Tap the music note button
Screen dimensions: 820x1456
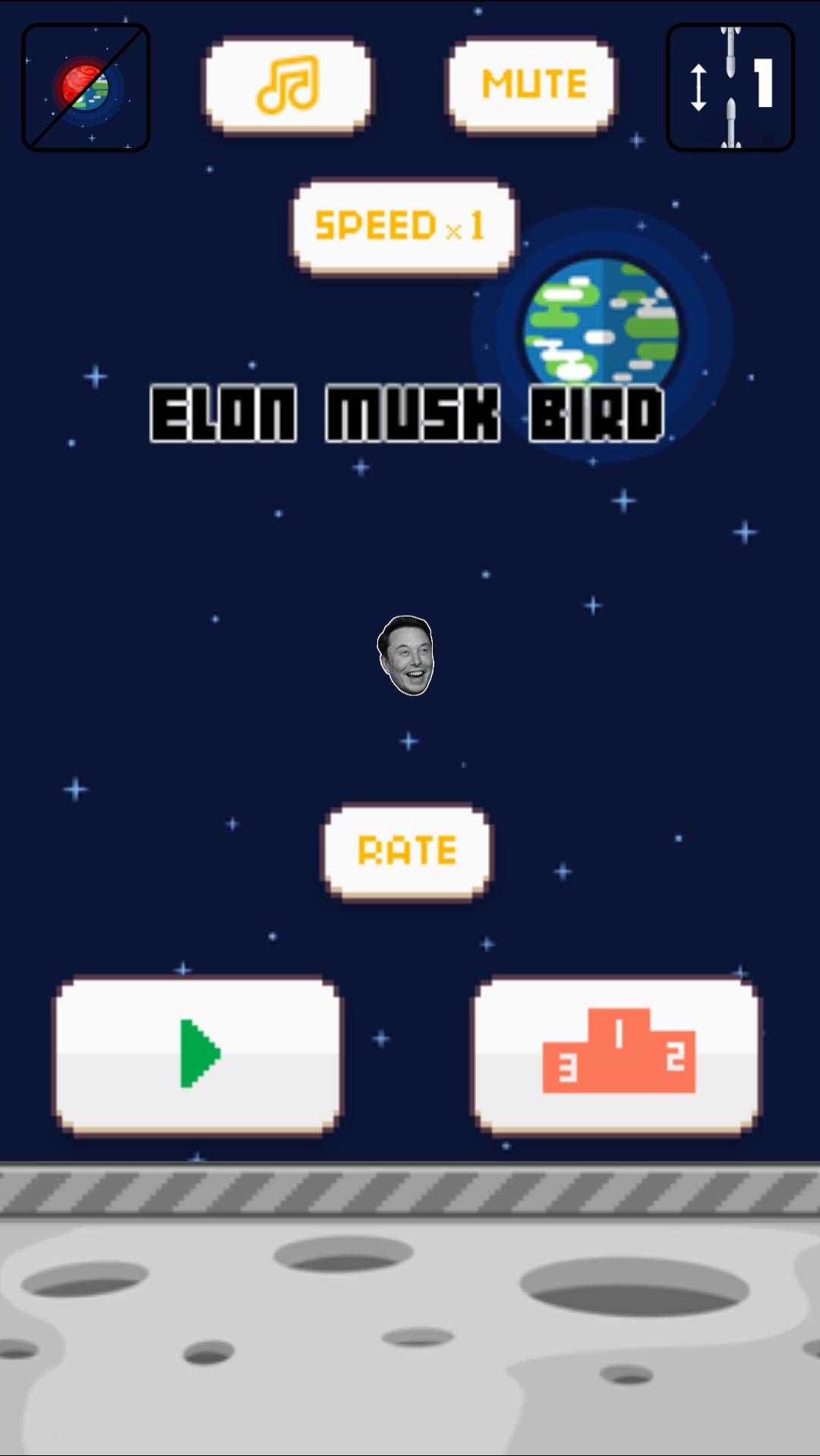(288, 84)
